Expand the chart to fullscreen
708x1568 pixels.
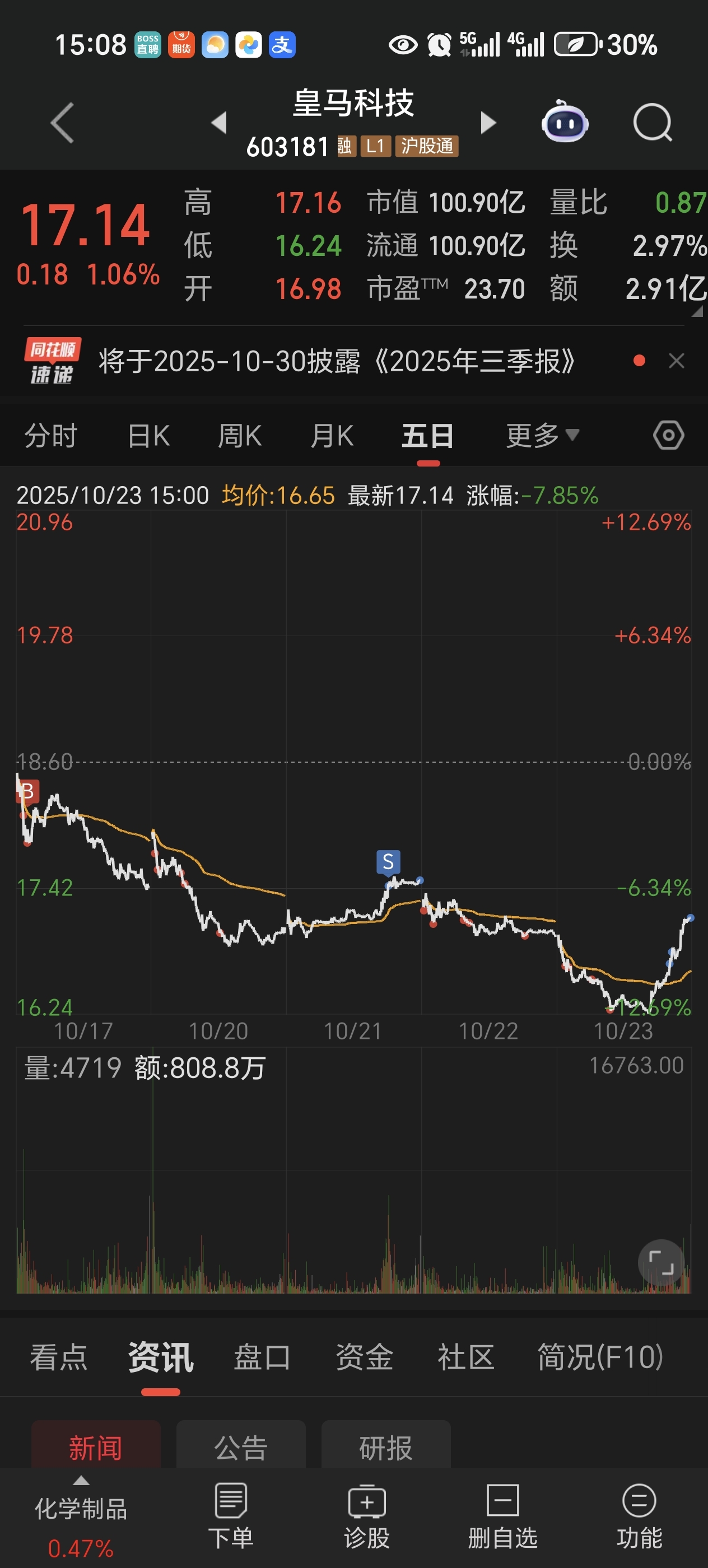661,1262
